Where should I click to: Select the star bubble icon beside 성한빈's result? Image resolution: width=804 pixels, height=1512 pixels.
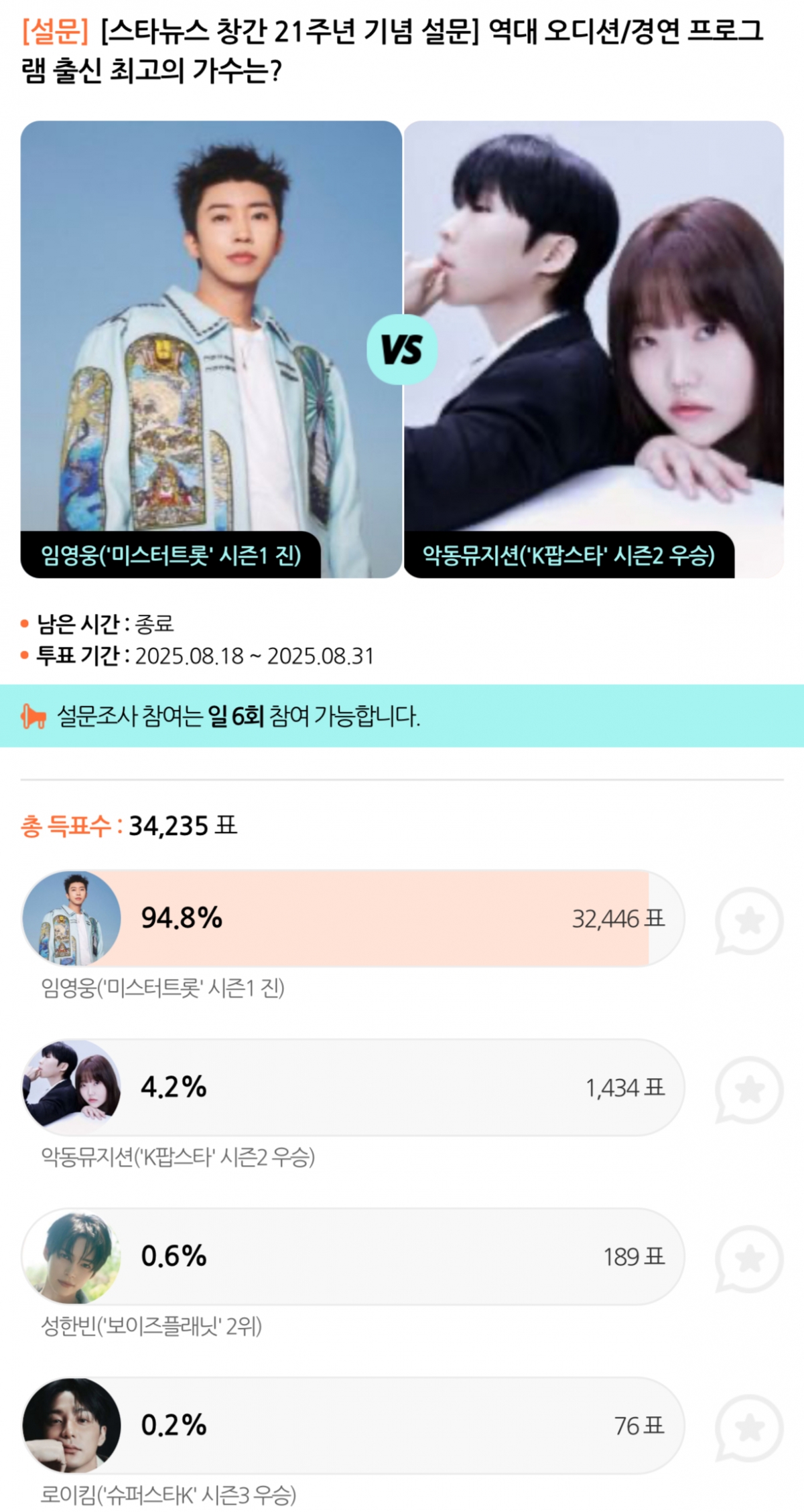click(x=748, y=1258)
